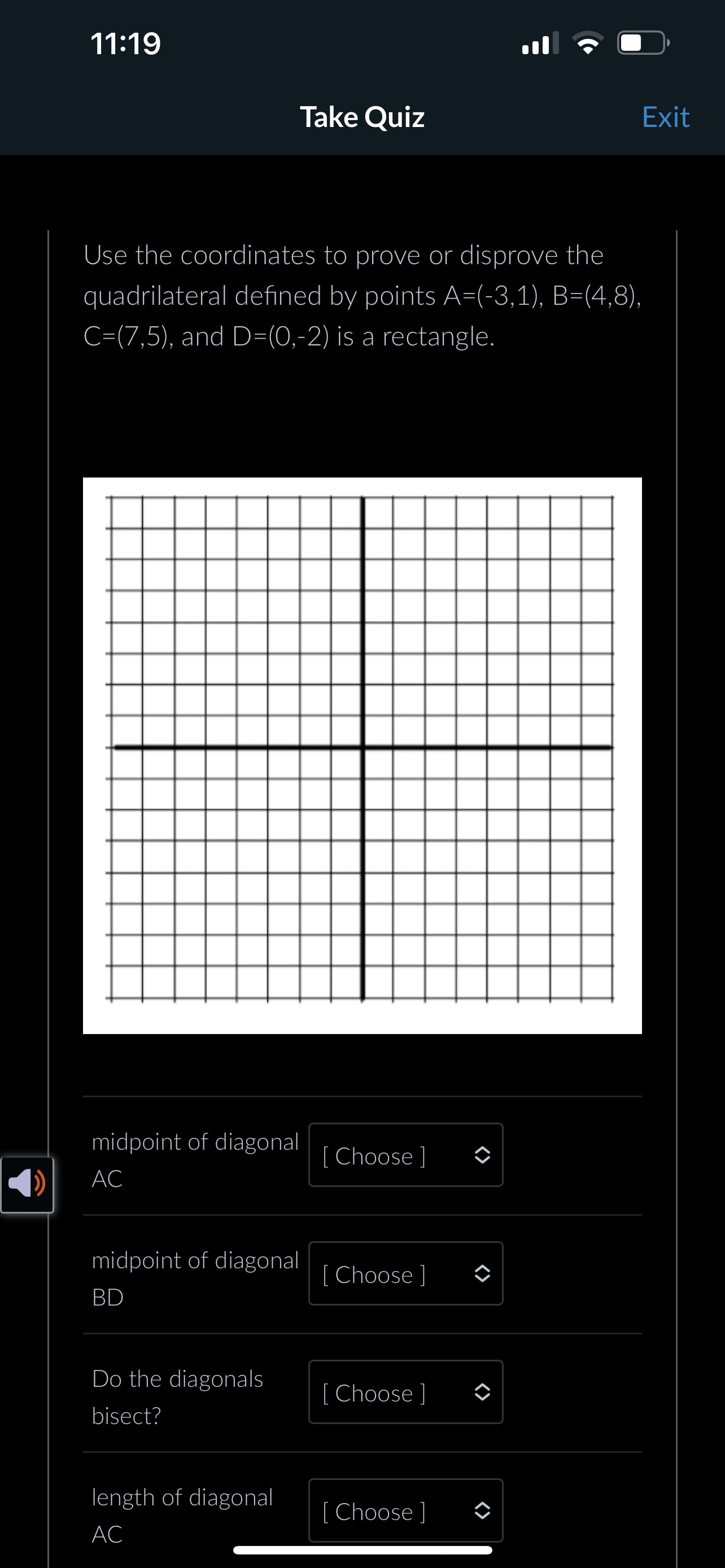The height and width of the screenshot is (1568, 725).
Task: Tap the speaker read-aloud icon
Action: (x=27, y=1185)
